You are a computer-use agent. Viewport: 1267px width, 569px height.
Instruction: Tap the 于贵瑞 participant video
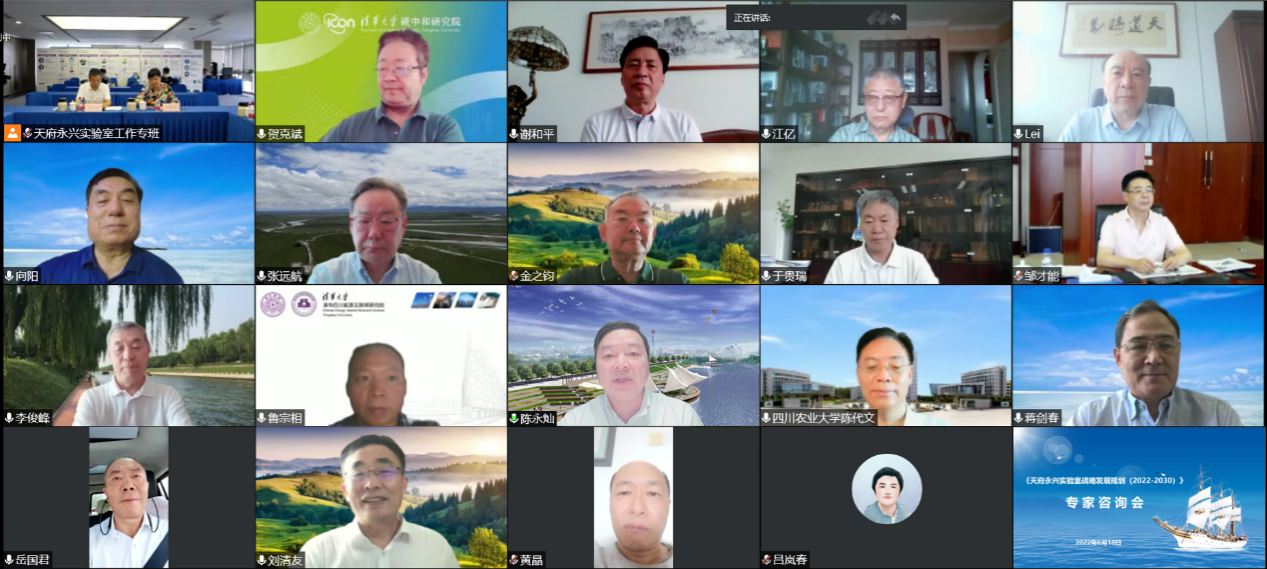coord(885,213)
